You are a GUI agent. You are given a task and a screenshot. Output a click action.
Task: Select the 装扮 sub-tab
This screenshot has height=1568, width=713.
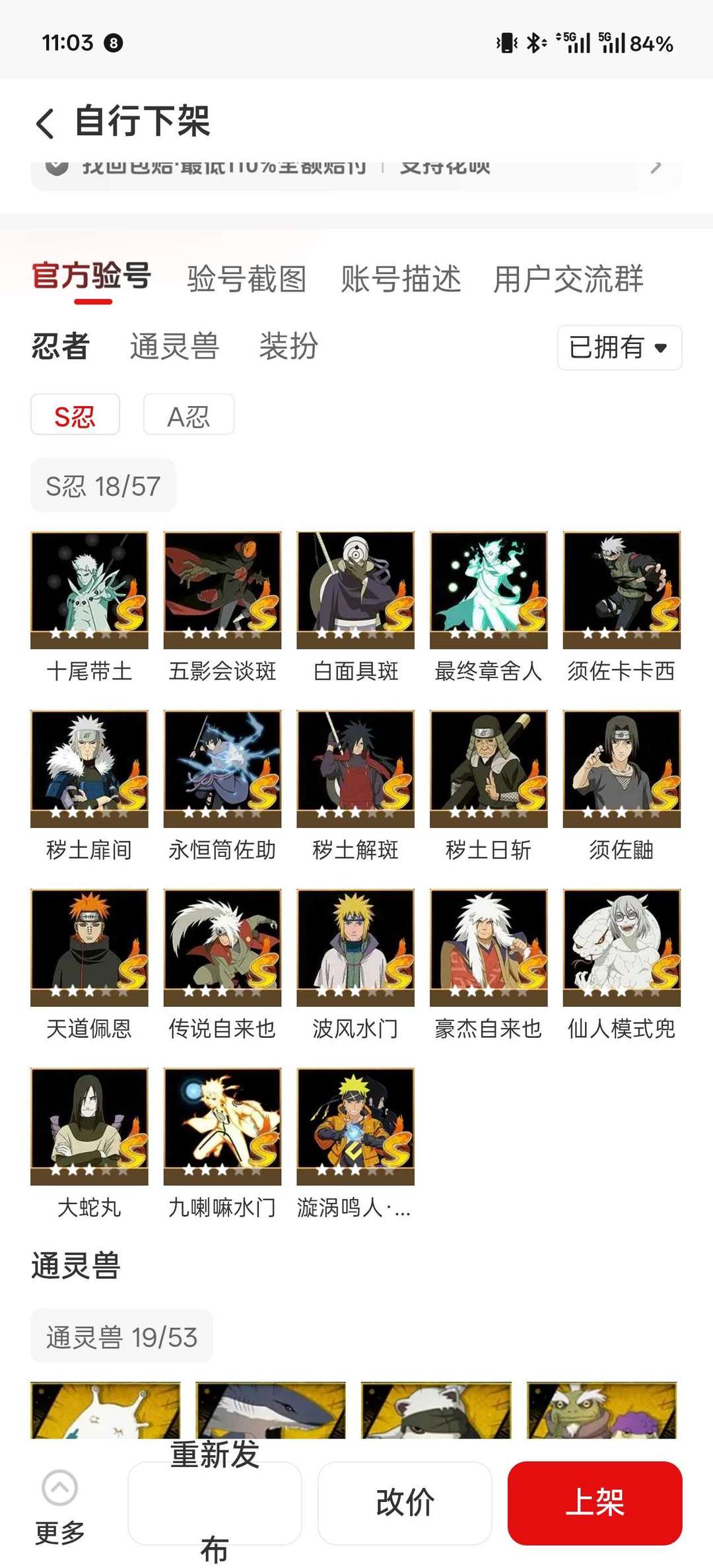point(289,347)
